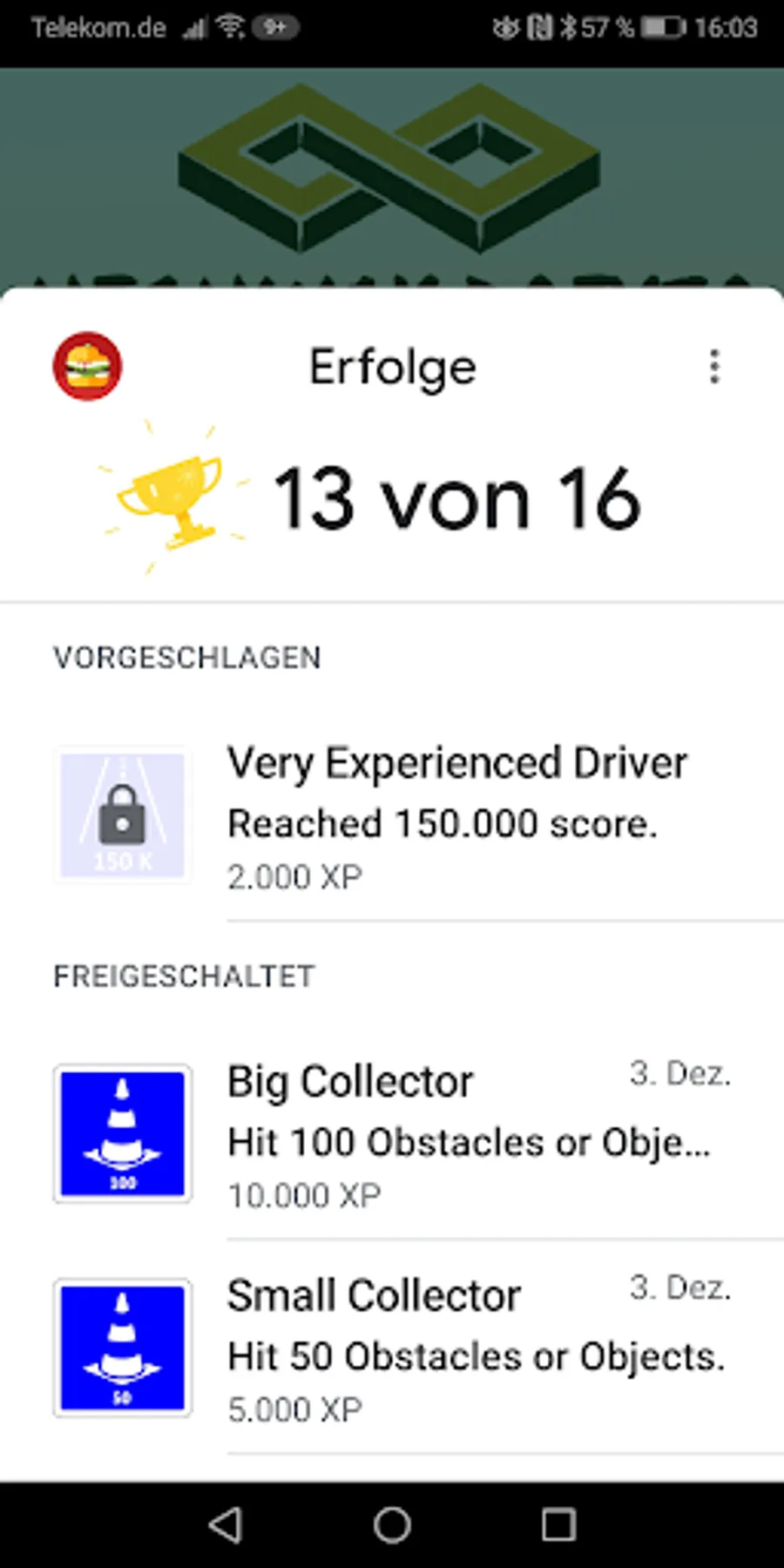Open the three-dot overflow menu
This screenshot has height=1568, width=784.
tap(714, 367)
